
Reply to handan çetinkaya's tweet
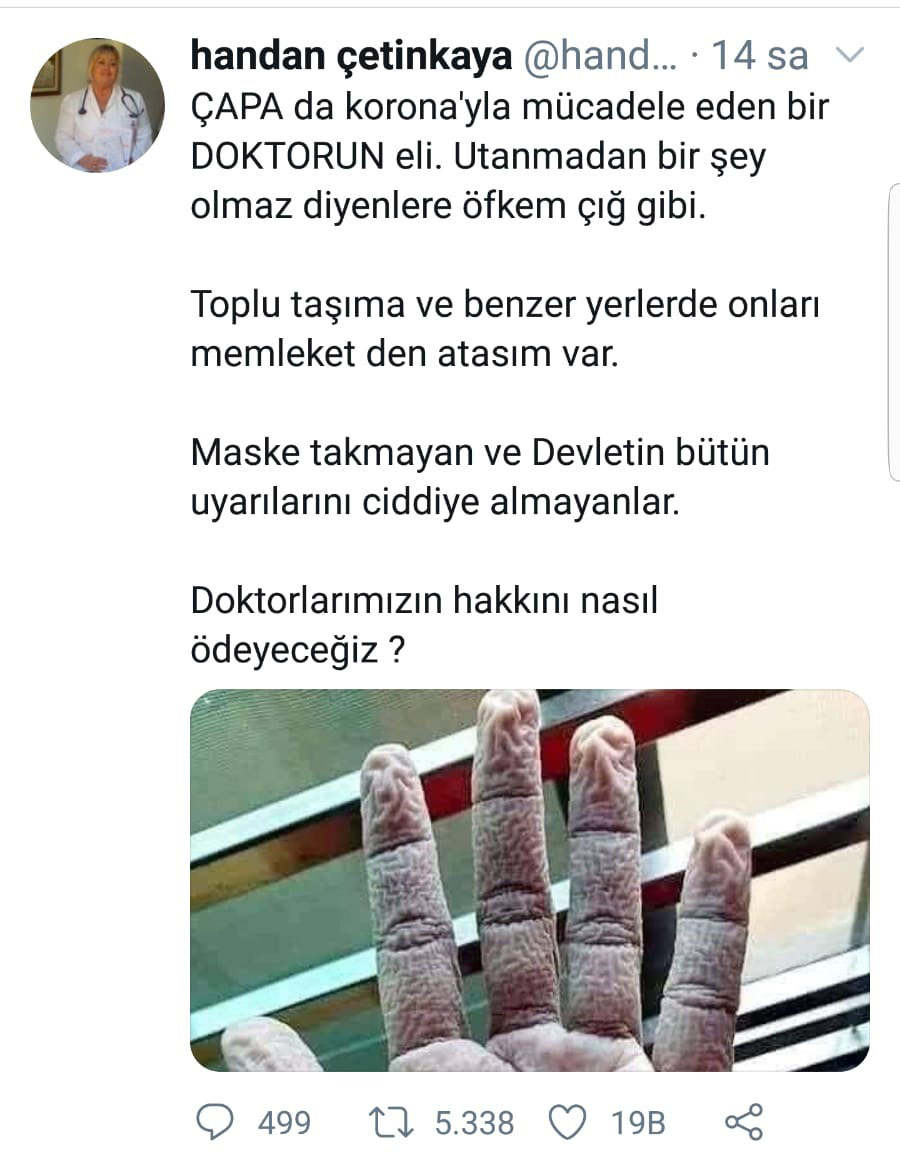[x=213, y=1122]
